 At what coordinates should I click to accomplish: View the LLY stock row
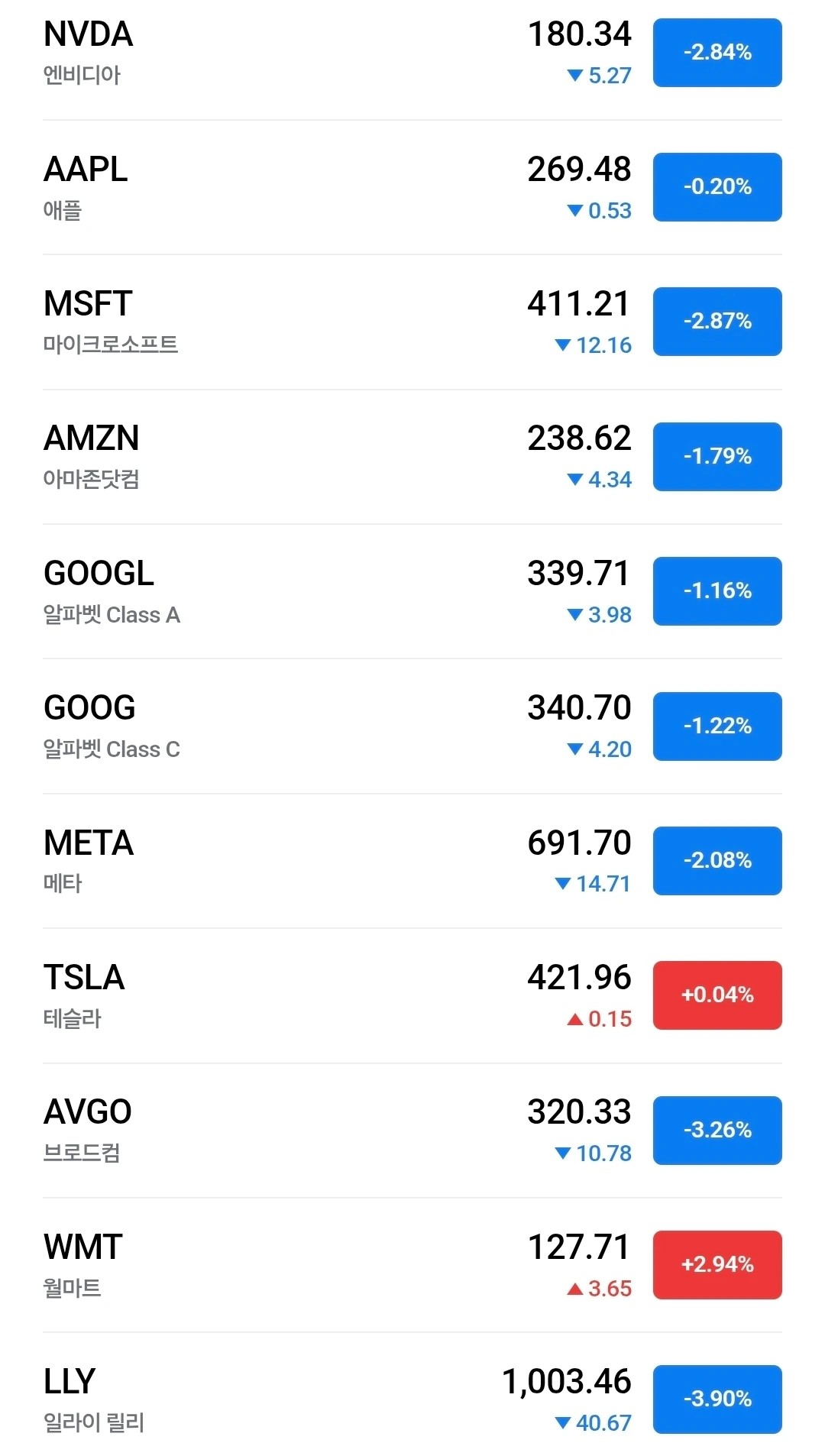306,1399
